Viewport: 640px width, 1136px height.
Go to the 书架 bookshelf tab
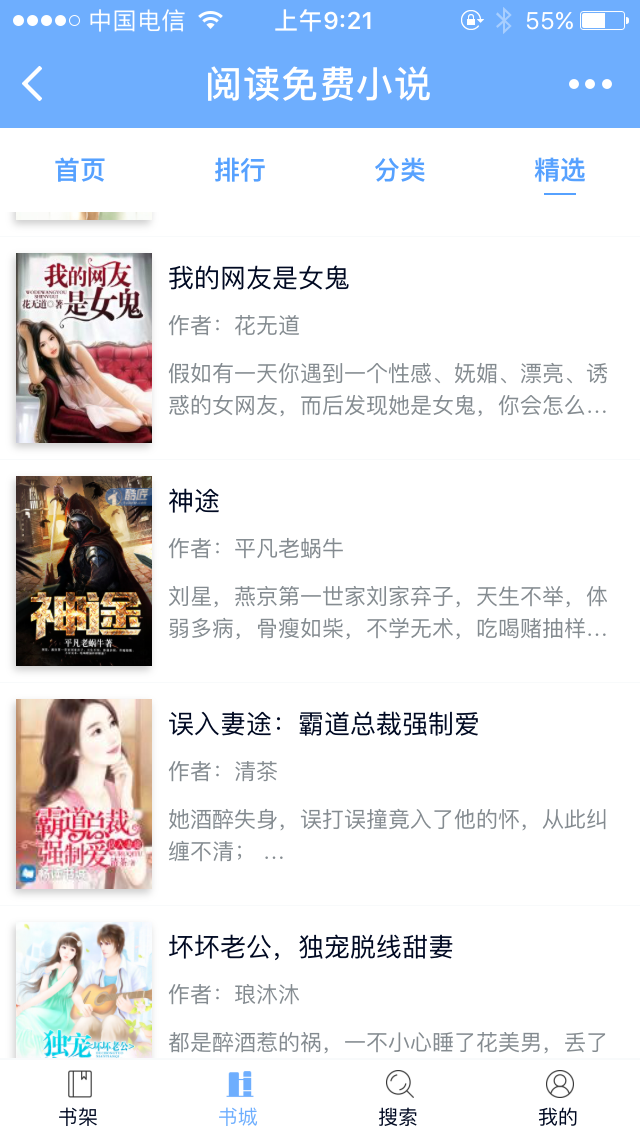79,1097
